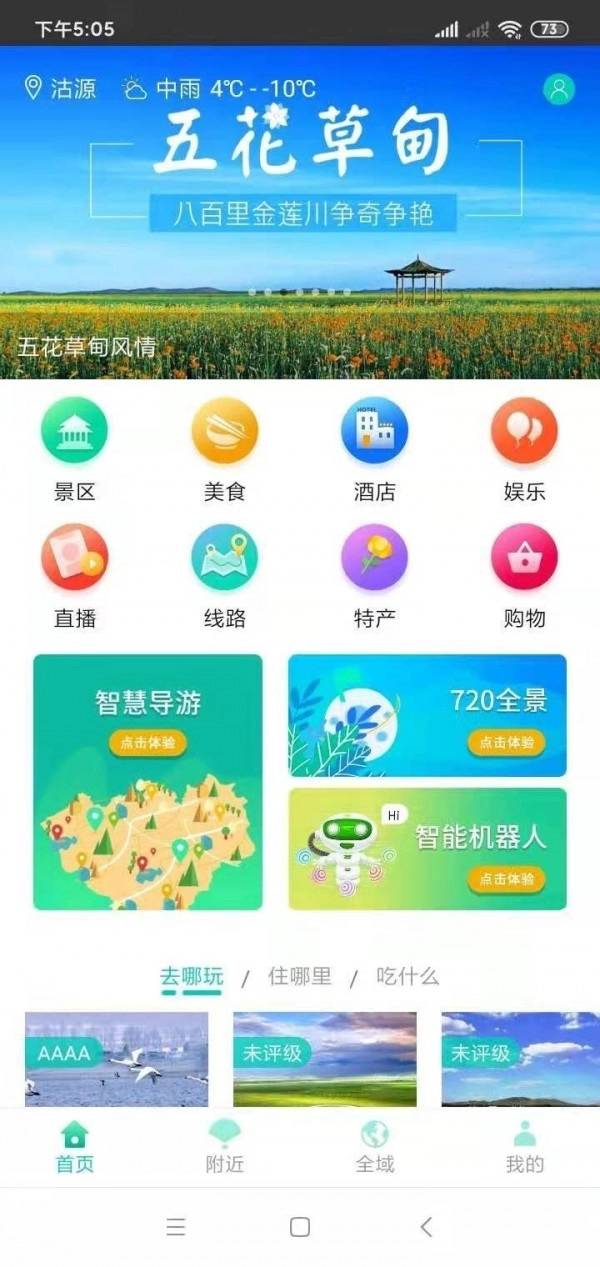Open the 线路 category

tap(225, 574)
